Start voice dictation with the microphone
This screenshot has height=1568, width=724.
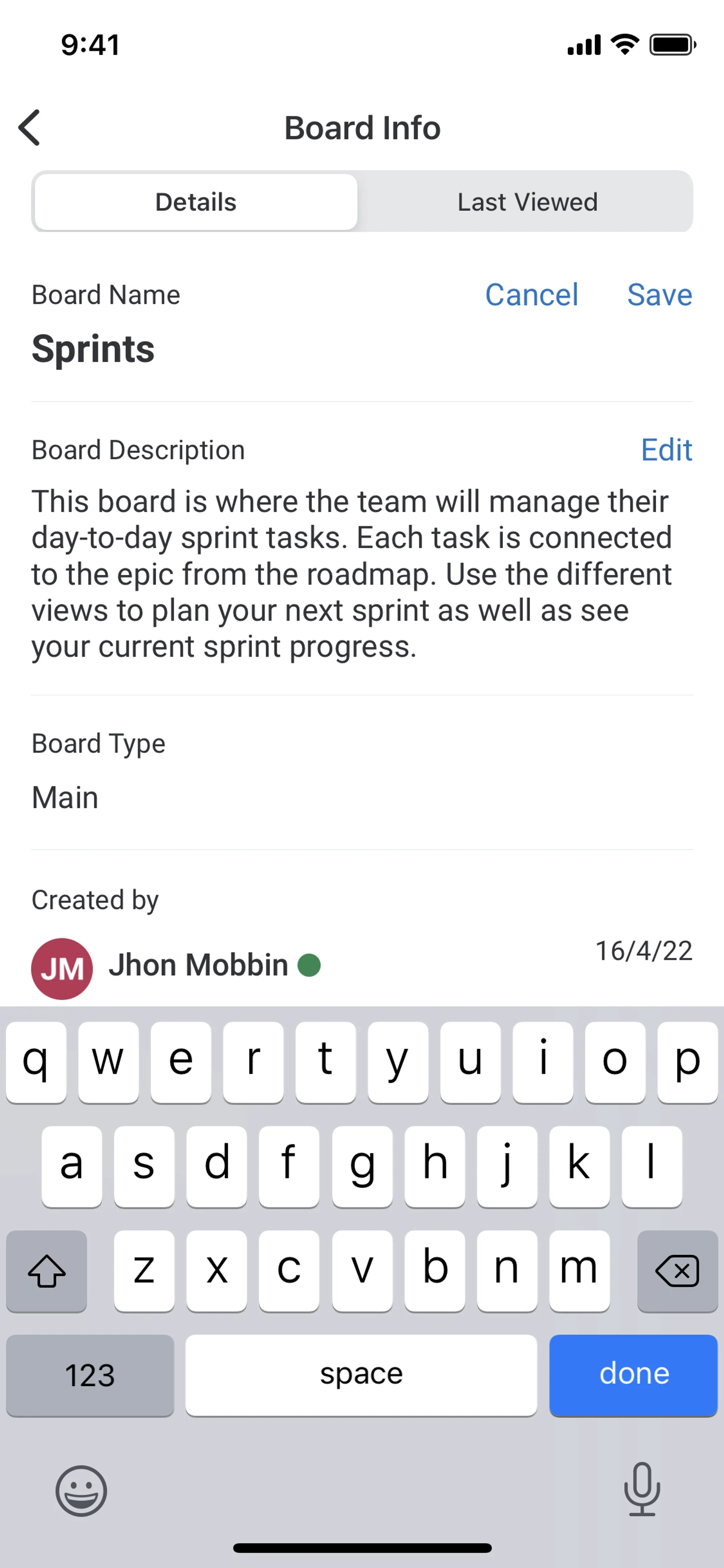641,1490
